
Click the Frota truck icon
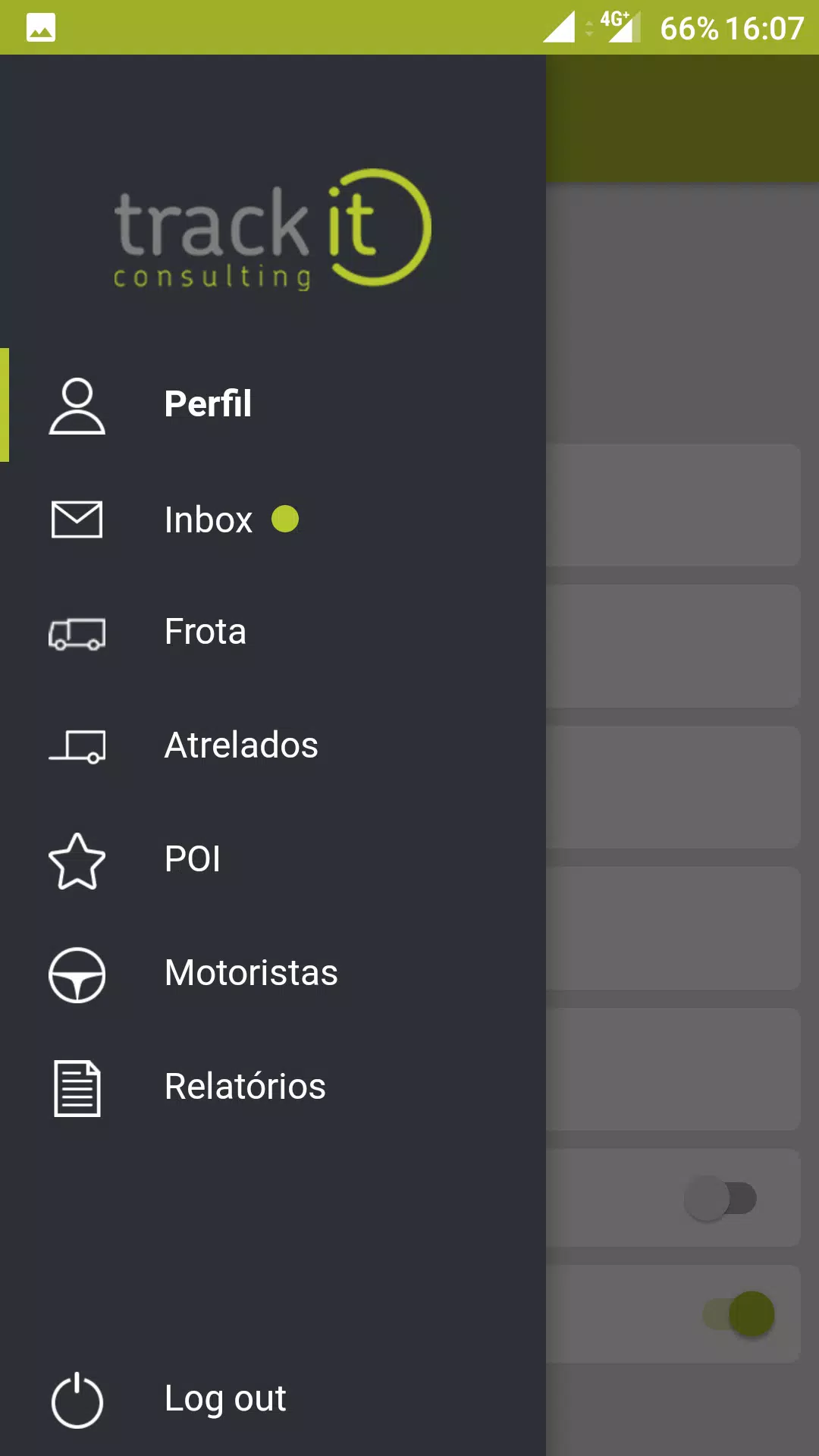click(77, 635)
